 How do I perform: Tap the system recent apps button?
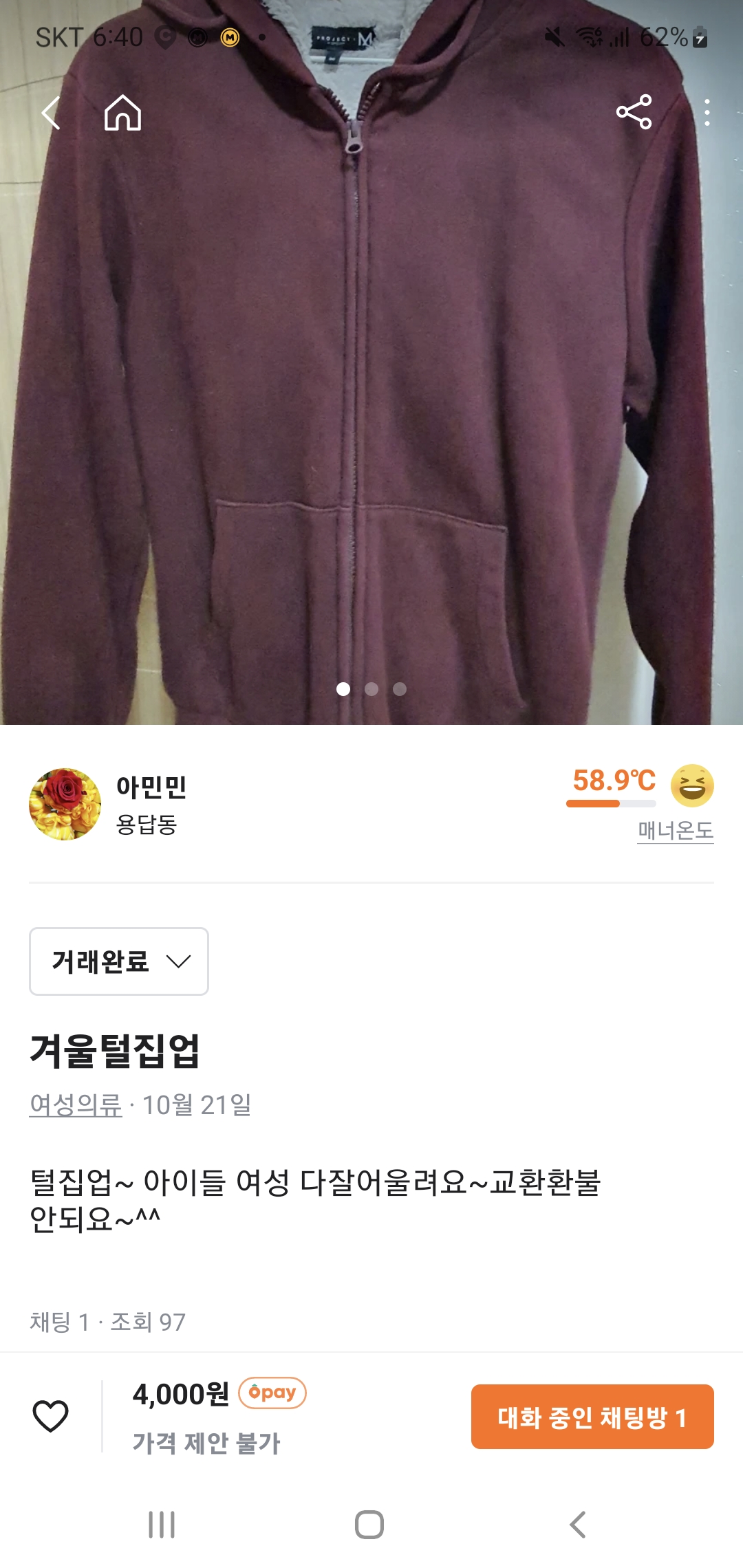click(x=162, y=1525)
